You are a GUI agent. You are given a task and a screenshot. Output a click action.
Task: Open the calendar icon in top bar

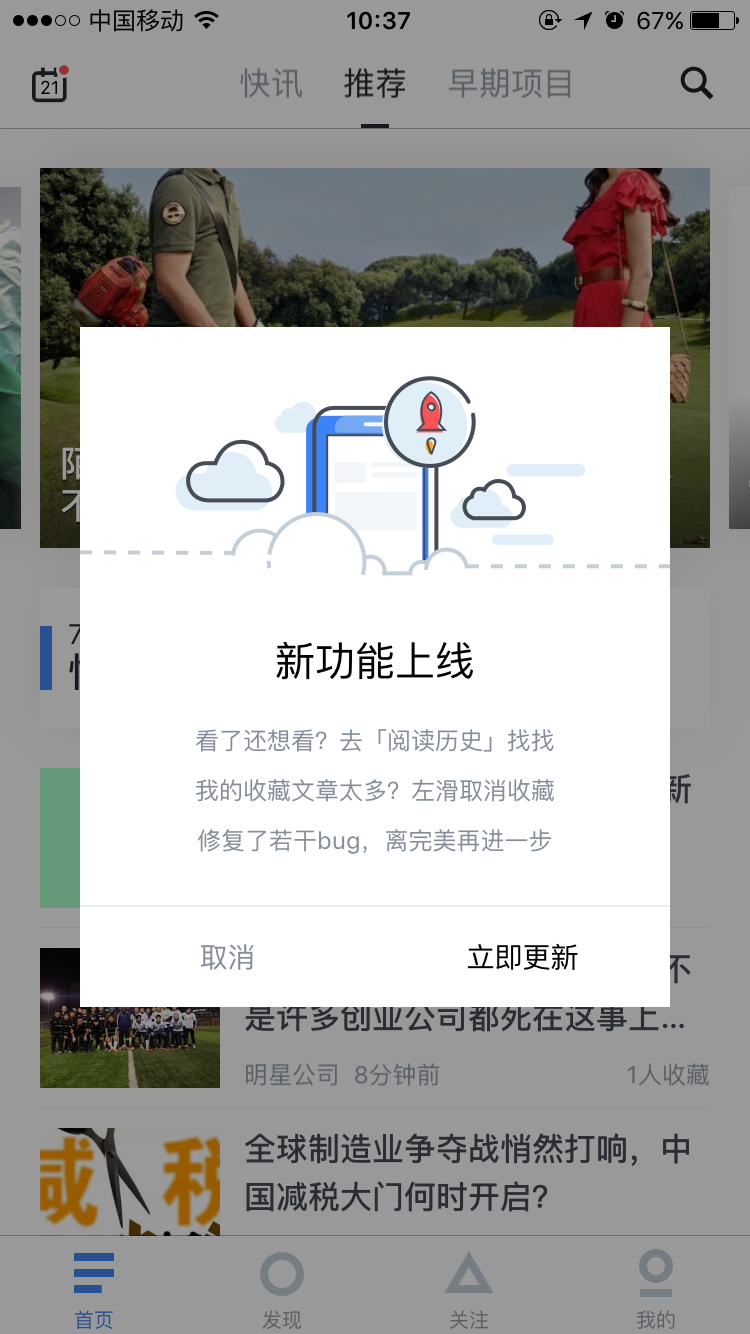click(50, 84)
